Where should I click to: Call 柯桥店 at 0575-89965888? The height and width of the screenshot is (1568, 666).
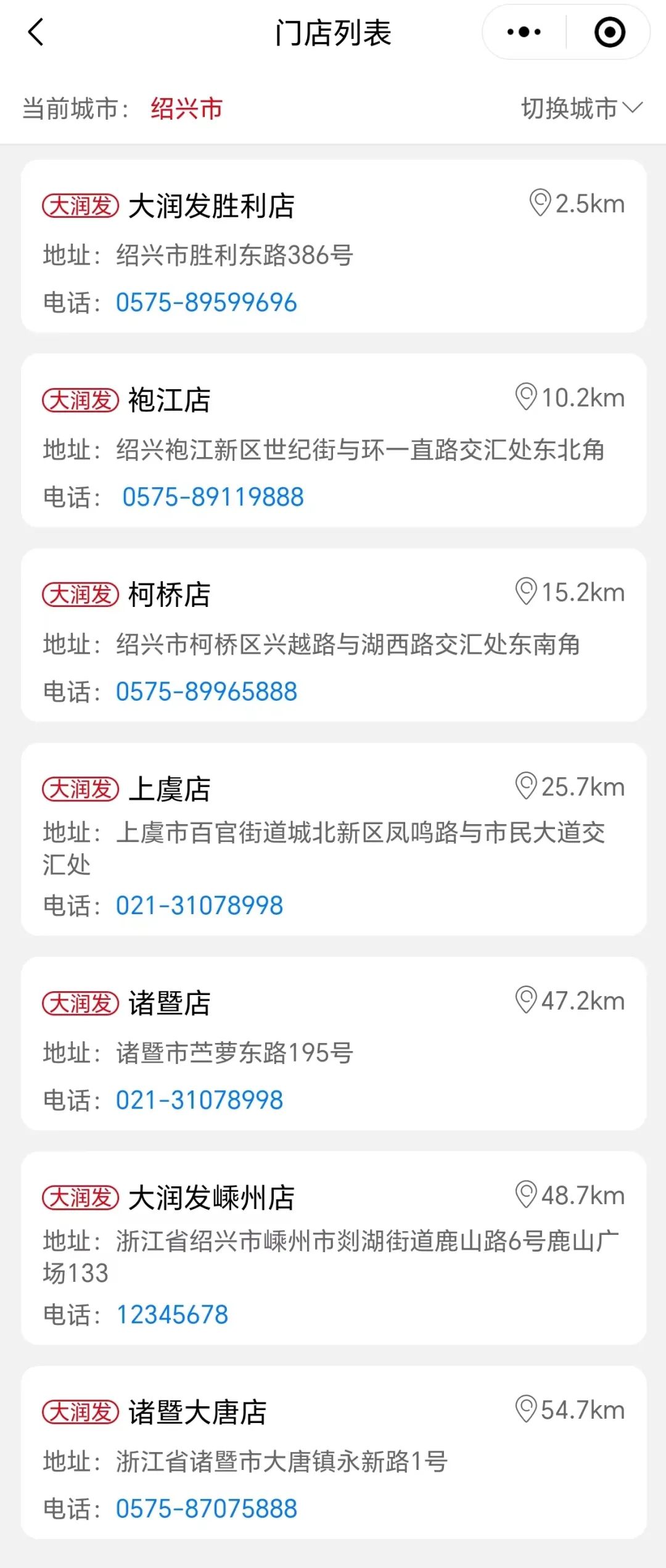click(x=206, y=691)
